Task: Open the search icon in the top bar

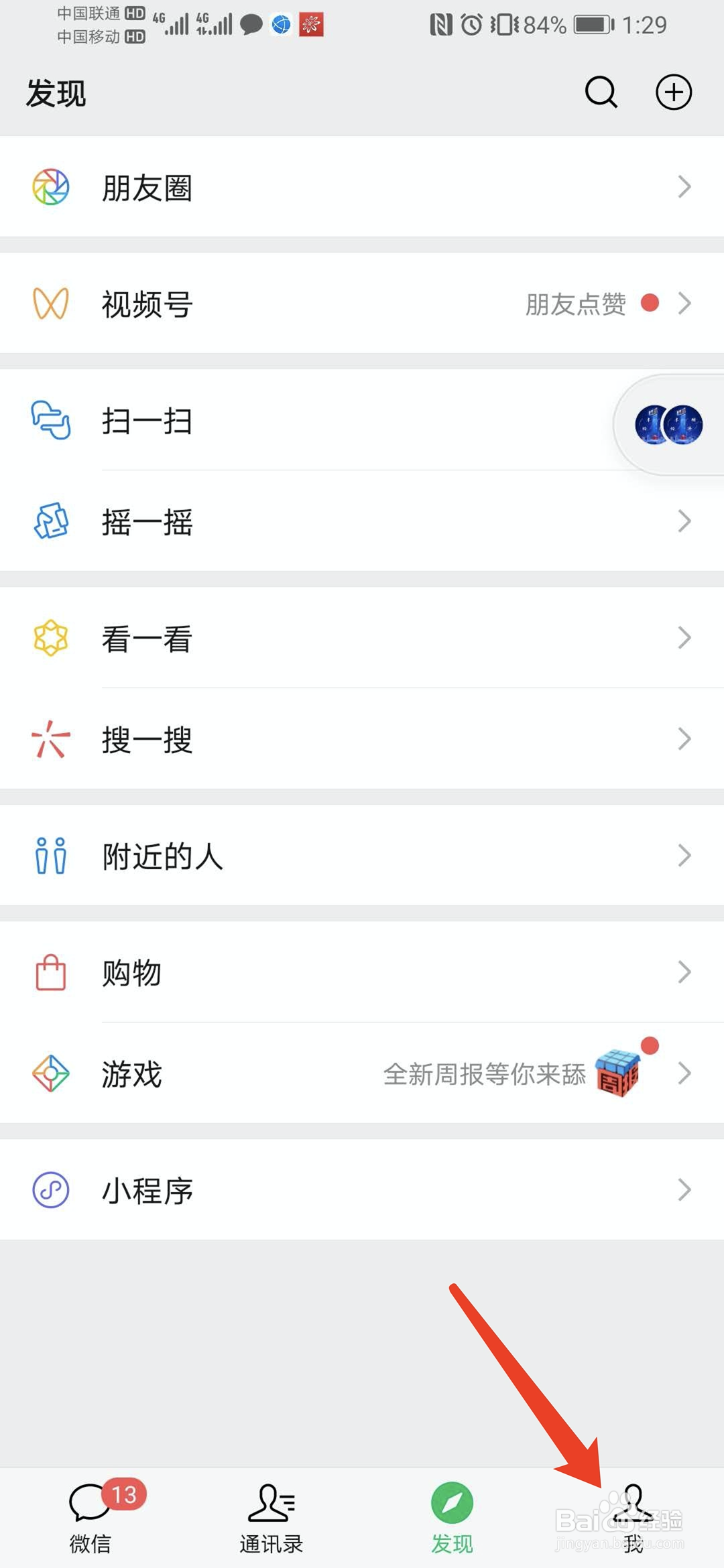Action: (601, 92)
